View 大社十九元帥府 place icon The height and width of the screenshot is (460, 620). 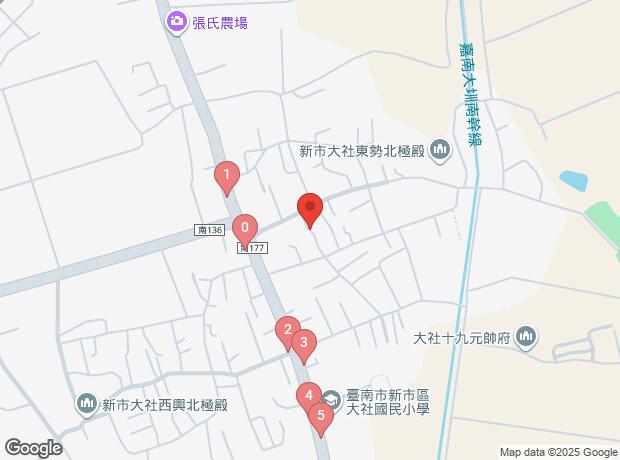pyautogui.click(x=526, y=337)
